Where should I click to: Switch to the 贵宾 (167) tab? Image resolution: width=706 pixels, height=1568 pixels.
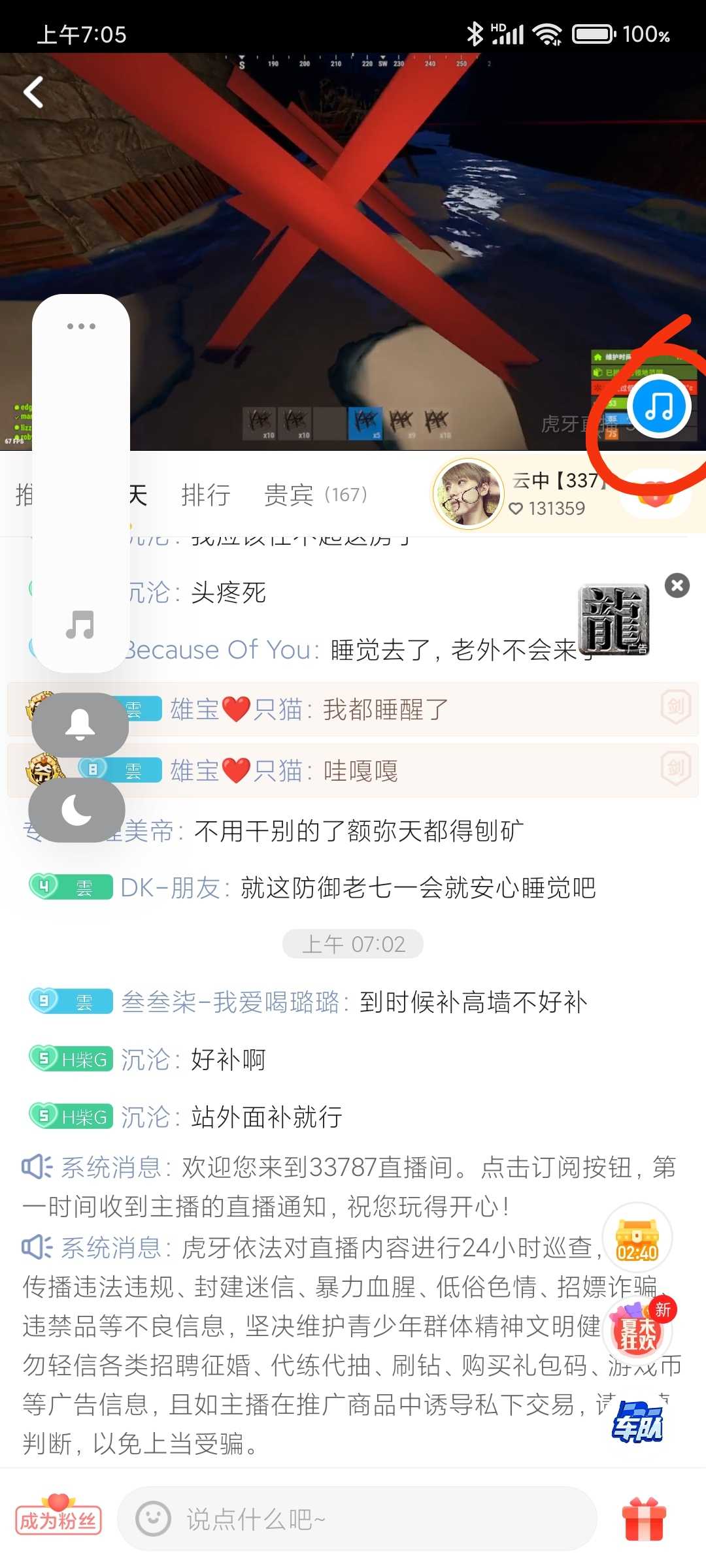tap(315, 495)
